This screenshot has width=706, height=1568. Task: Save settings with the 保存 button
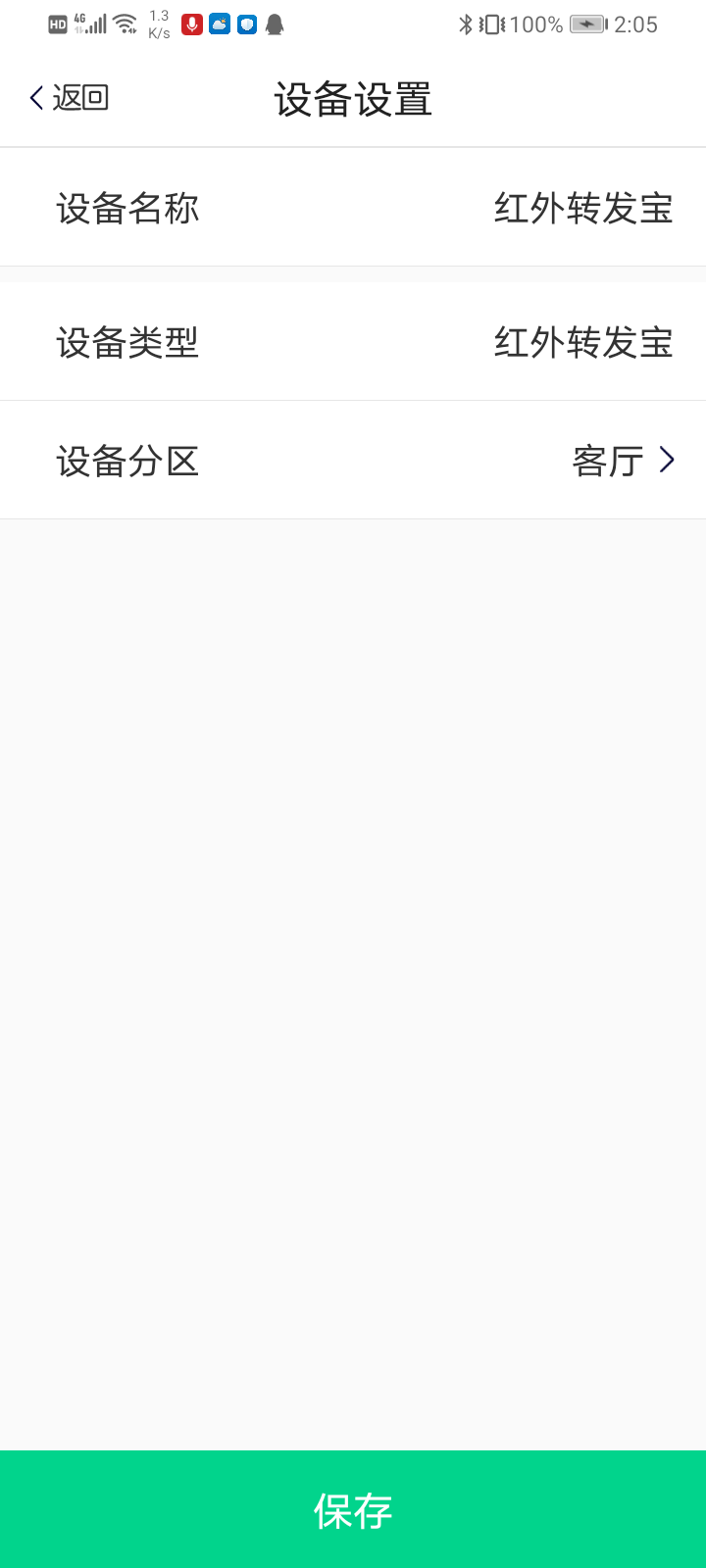pos(353,1509)
